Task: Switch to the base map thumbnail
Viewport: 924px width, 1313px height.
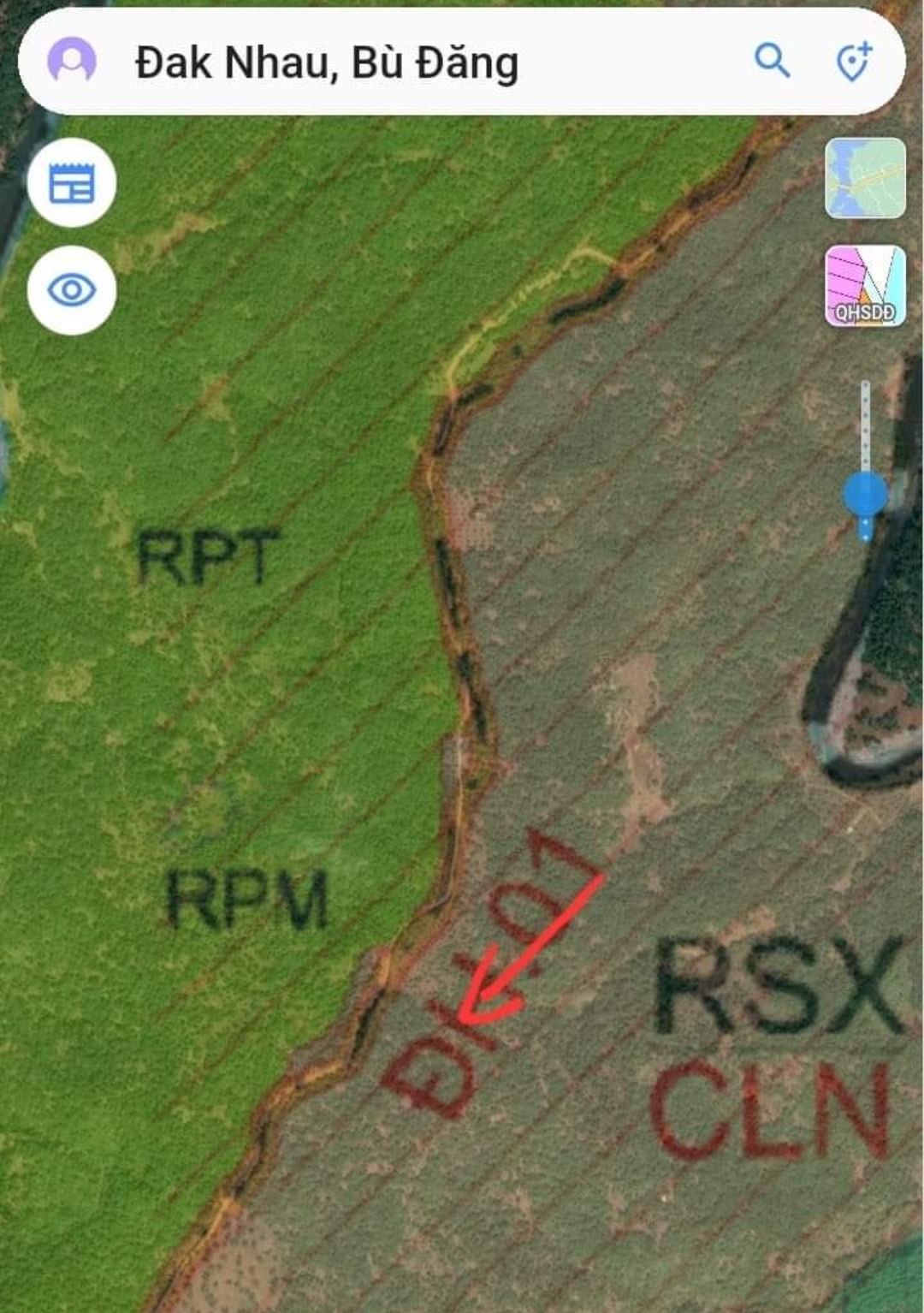Action: click(x=865, y=178)
